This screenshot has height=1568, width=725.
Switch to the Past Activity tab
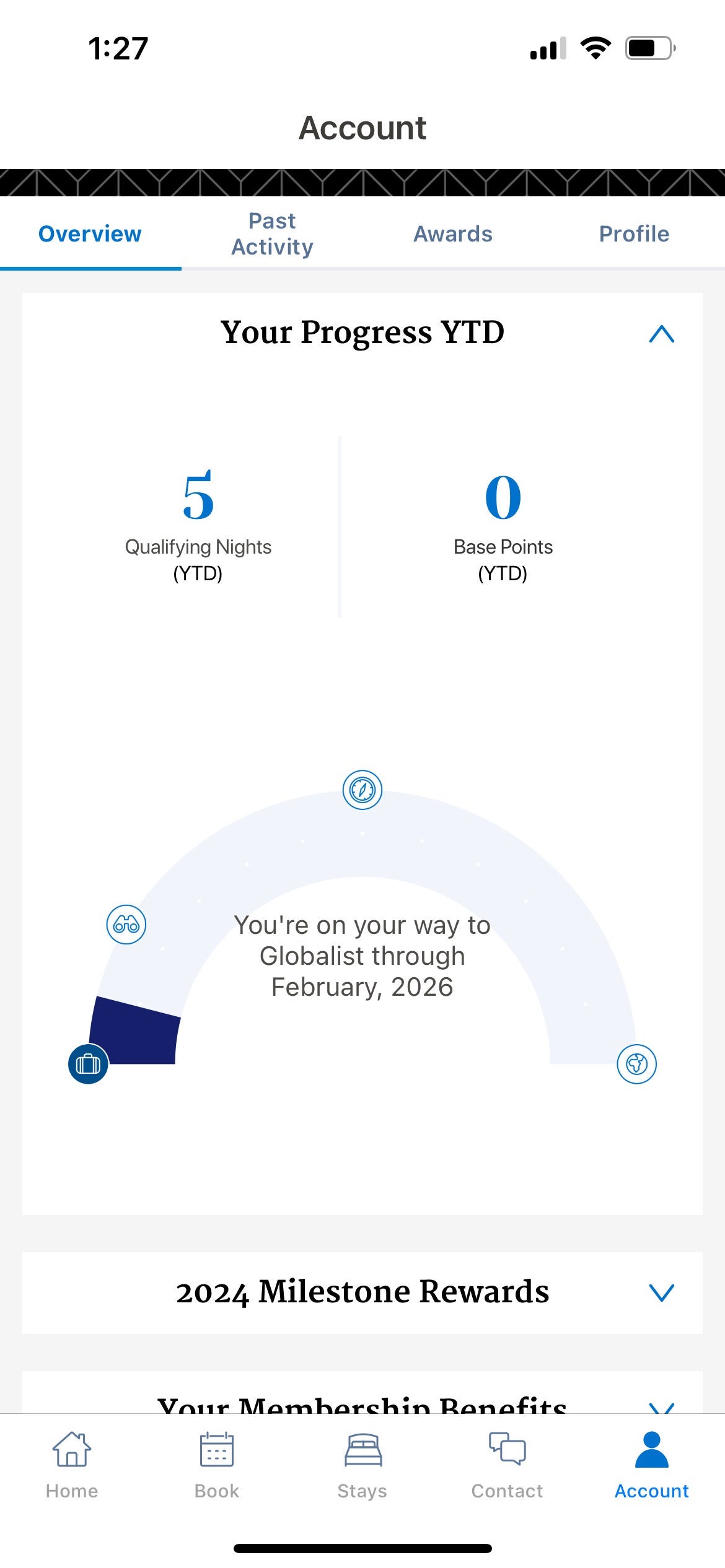point(271,233)
